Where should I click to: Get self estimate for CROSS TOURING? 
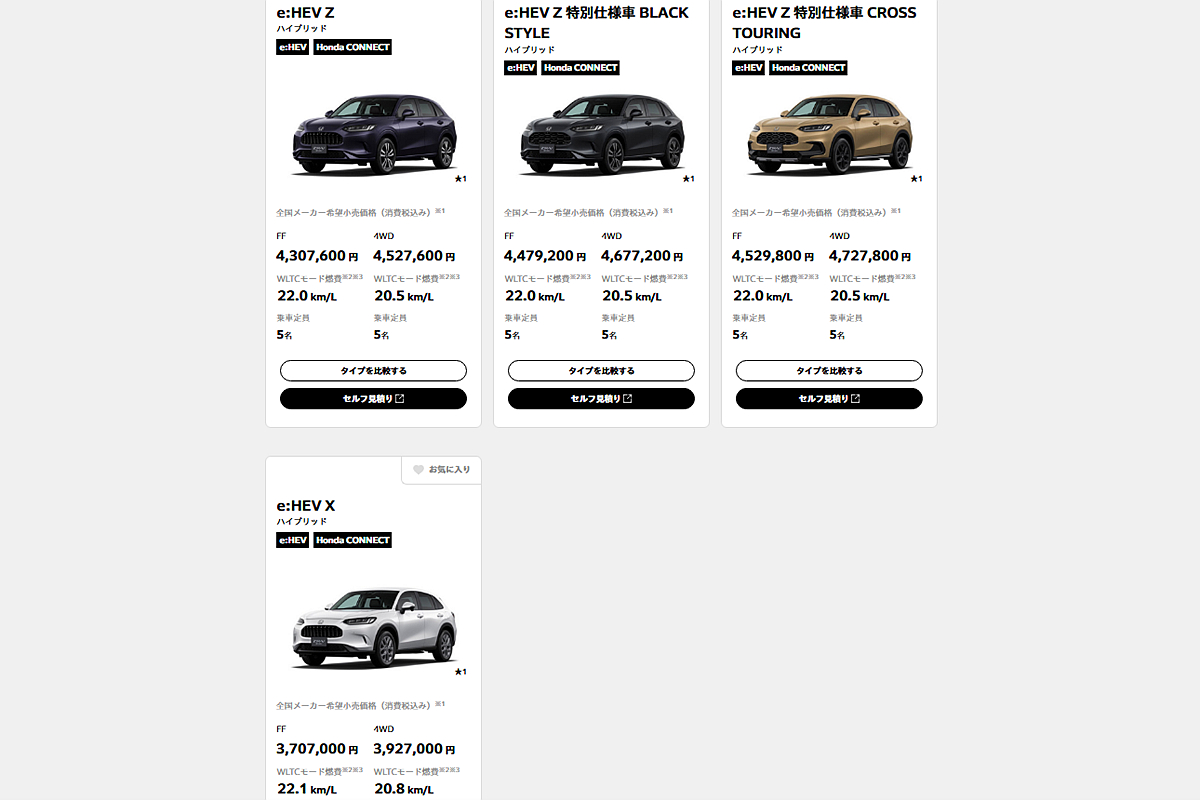click(829, 399)
